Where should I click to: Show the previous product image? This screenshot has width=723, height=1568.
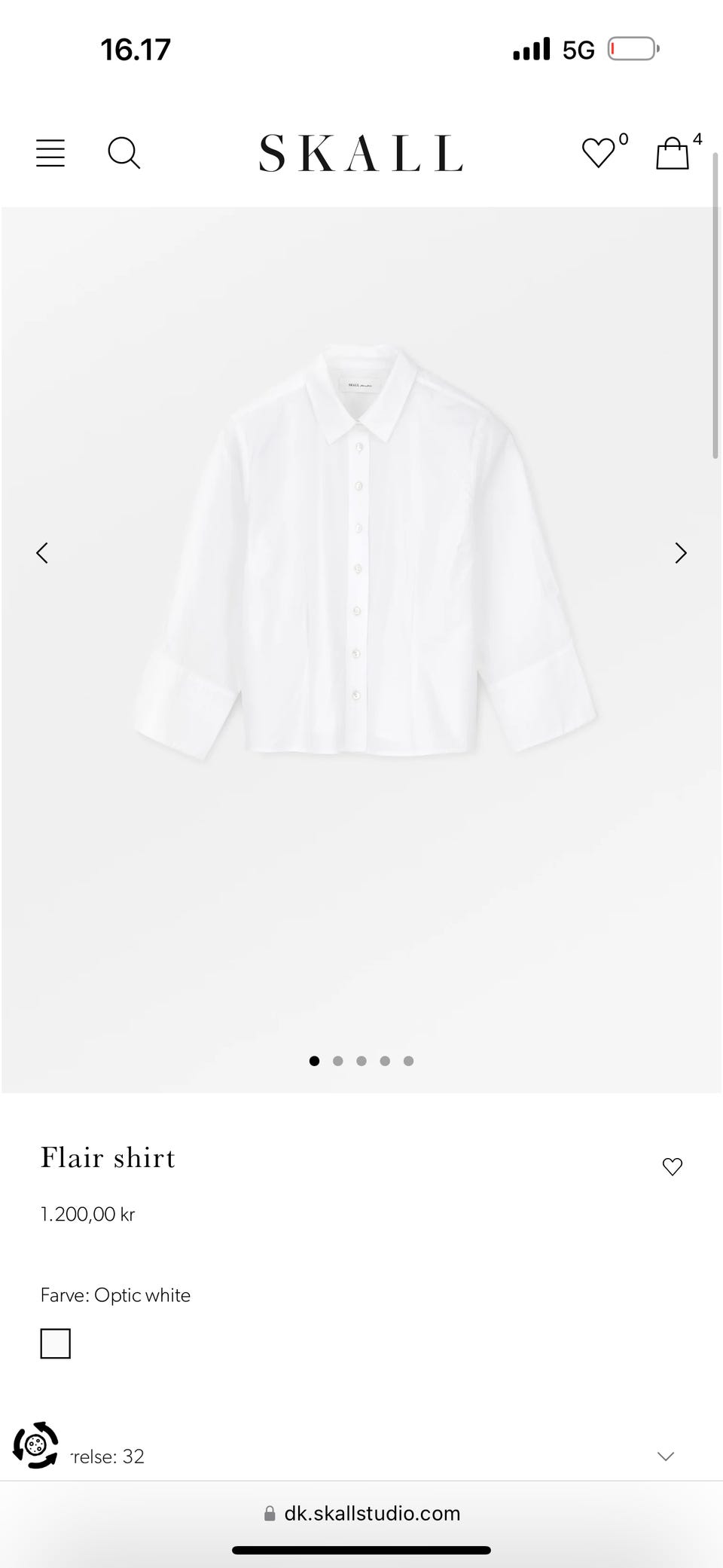click(42, 553)
